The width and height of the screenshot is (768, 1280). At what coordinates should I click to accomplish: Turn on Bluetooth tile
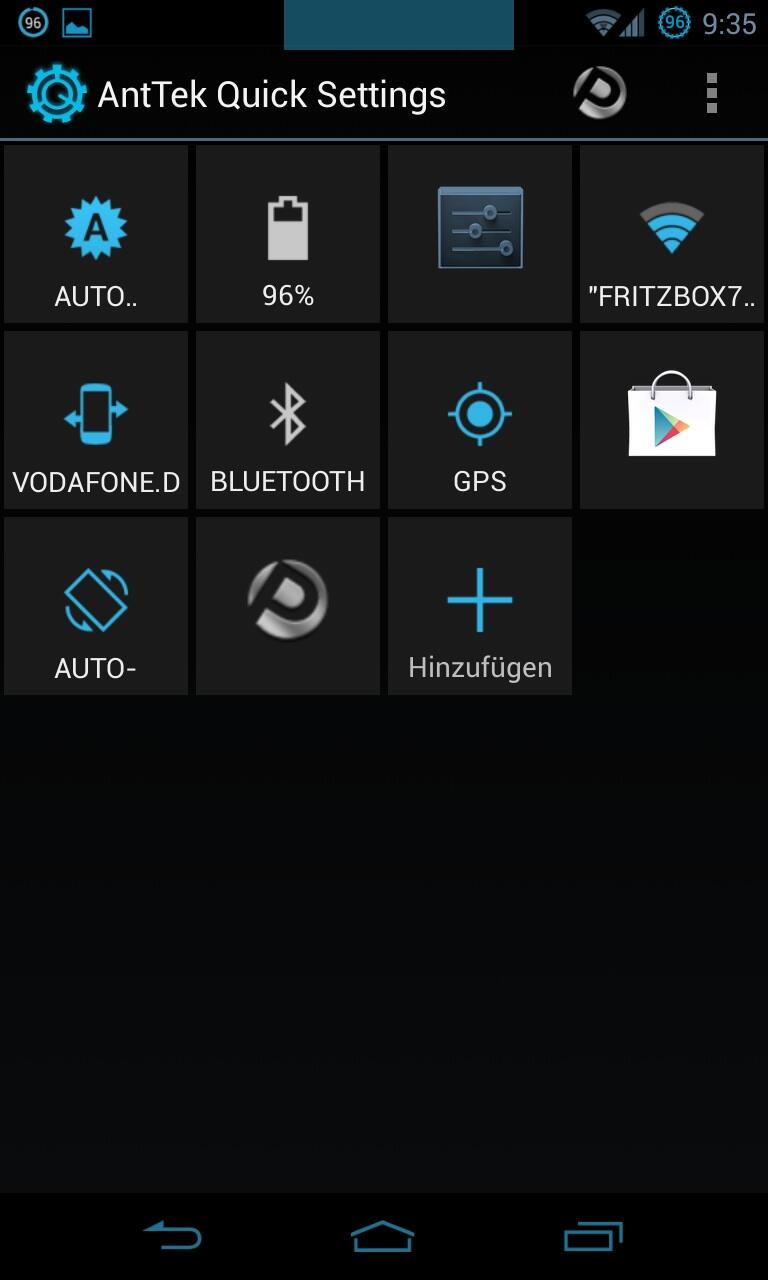click(288, 420)
